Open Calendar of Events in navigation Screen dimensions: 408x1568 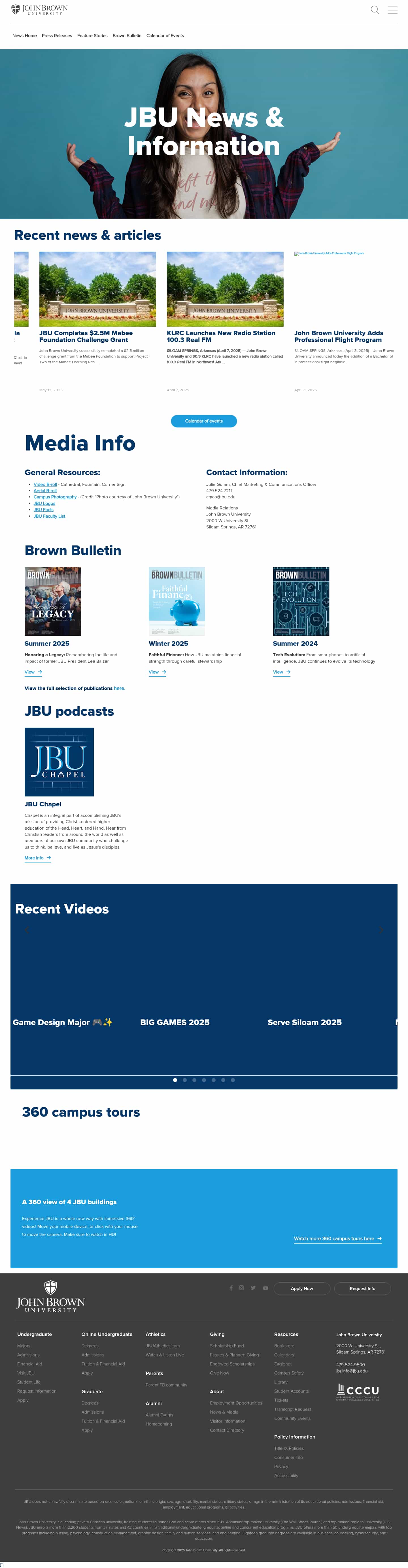click(165, 36)
